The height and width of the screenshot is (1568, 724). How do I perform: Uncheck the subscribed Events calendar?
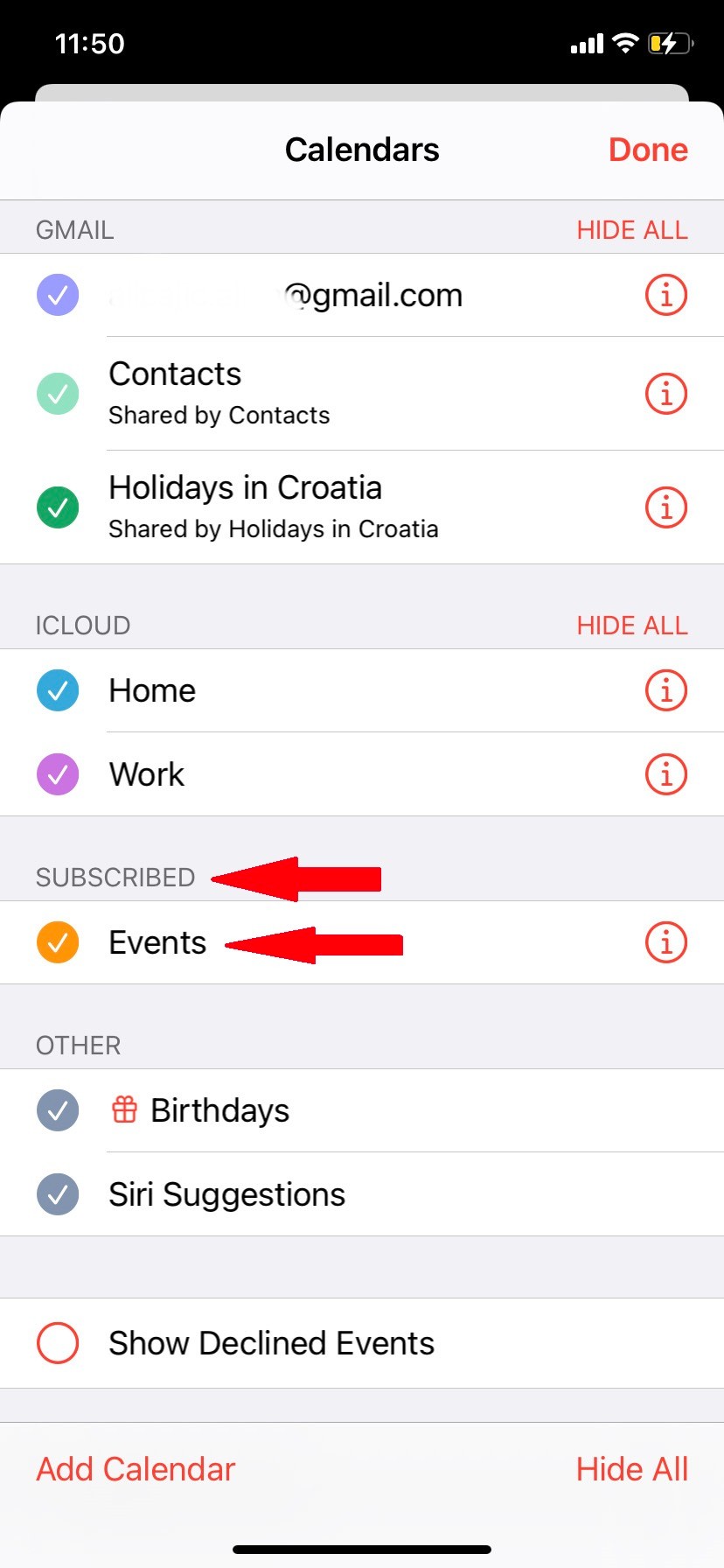tap(58, 942)
